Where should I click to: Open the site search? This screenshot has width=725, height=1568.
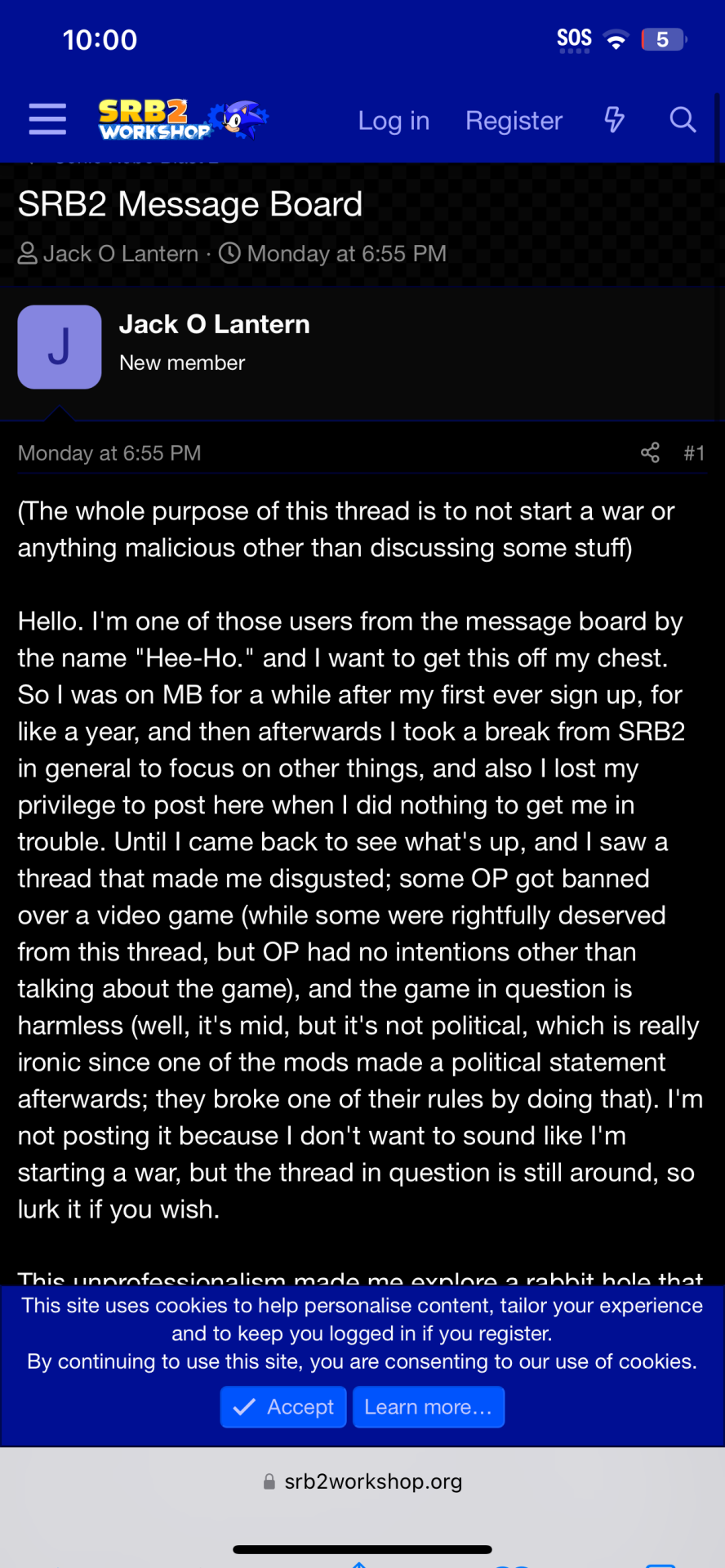(683, 120)
